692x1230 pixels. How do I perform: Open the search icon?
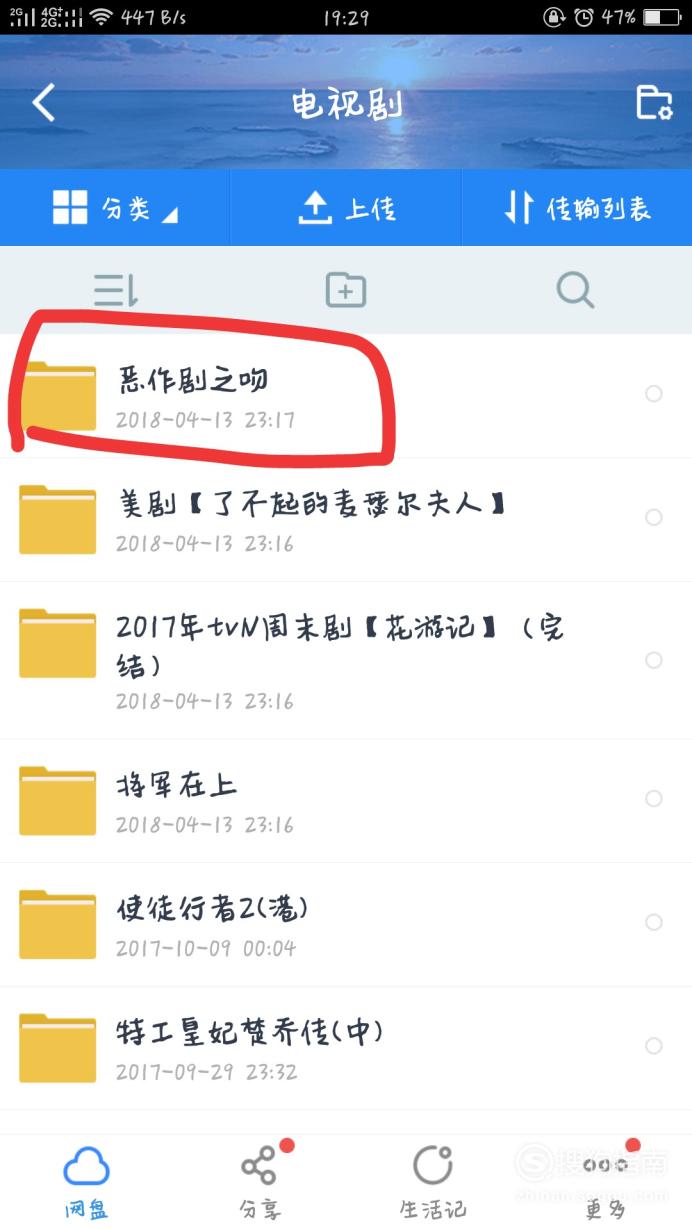[x=576, y=290]
